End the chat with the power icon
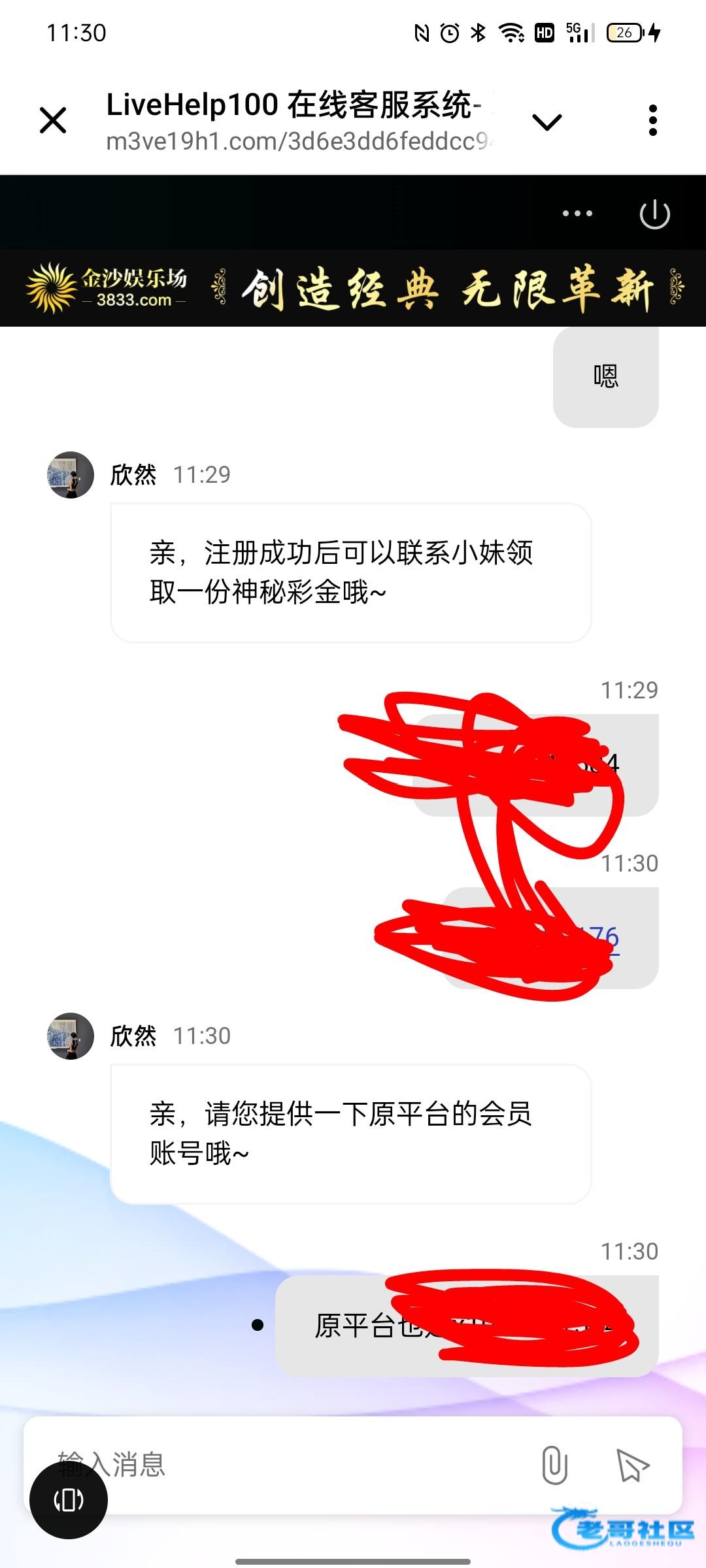This screenshot has width=706, height=1568. (654, 214)
